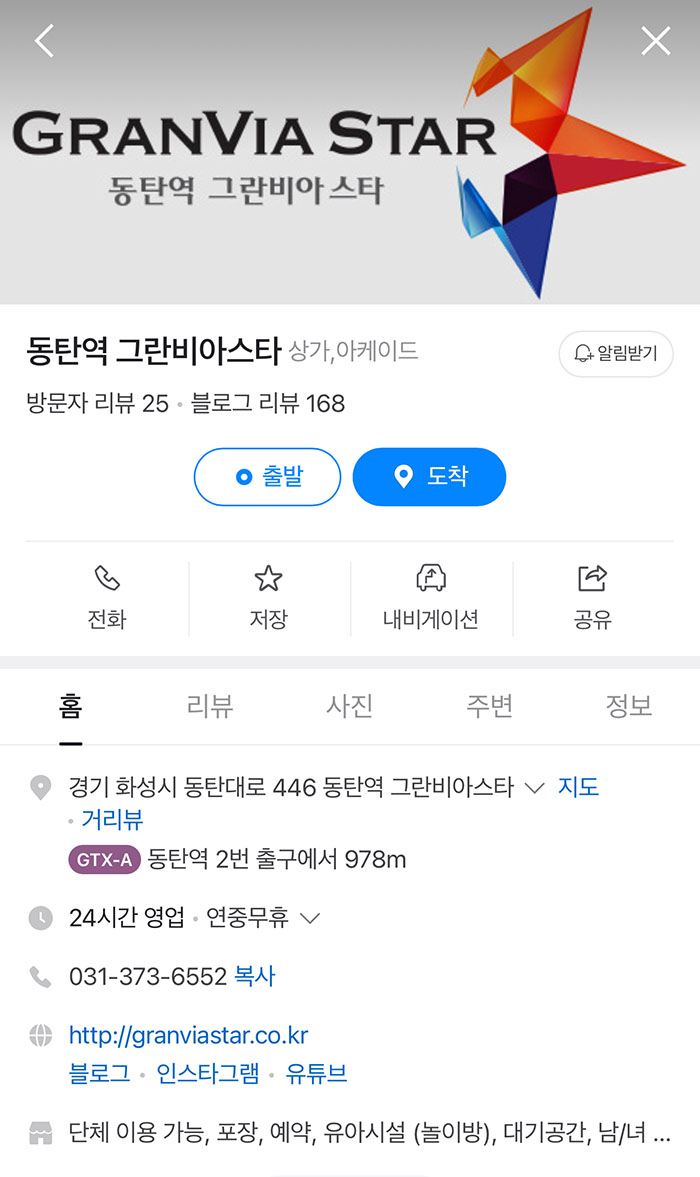Start 내비게이션 navigation
The width and height of the screenshot is (700, 1177).
pyautogui.click(x=430, y=597)
